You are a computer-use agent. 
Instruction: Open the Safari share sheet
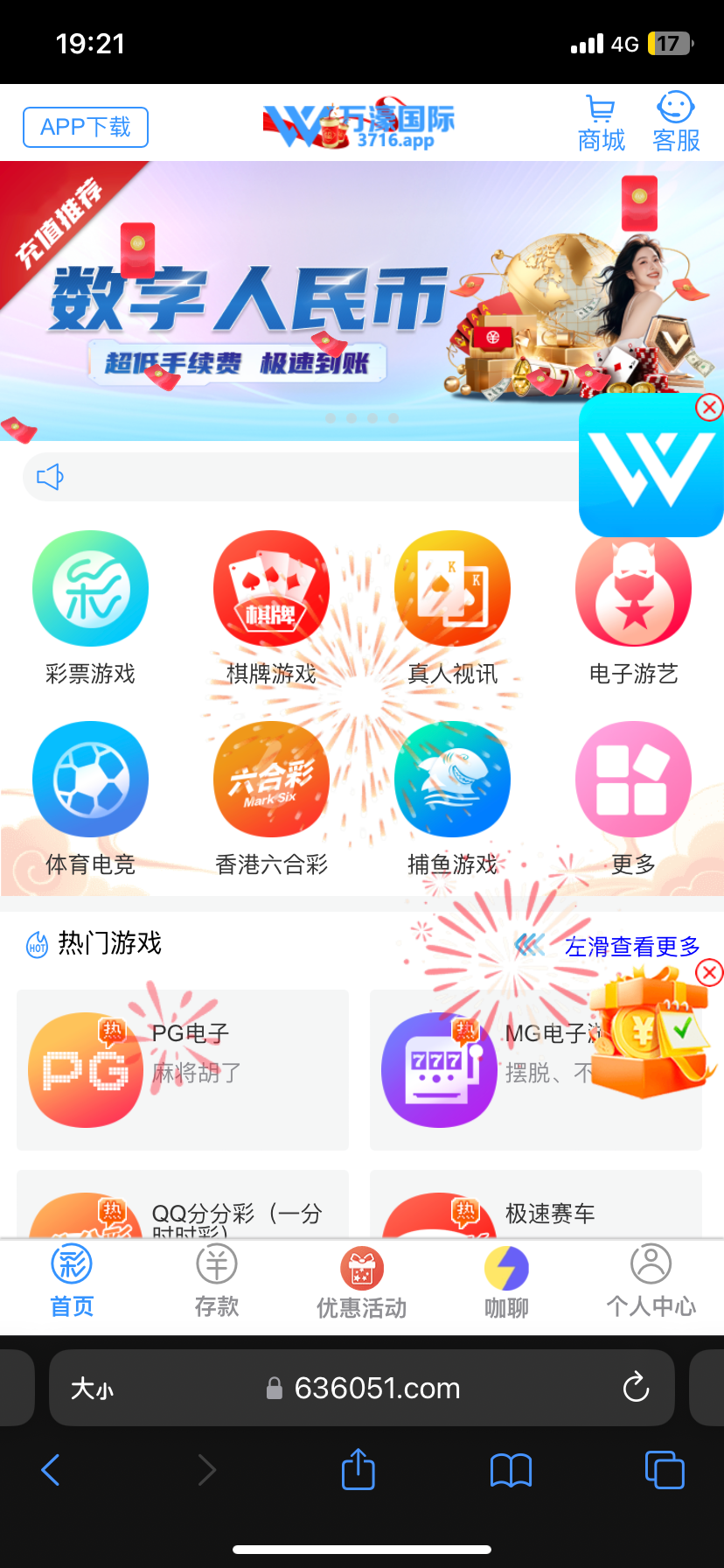(358, 1470)
